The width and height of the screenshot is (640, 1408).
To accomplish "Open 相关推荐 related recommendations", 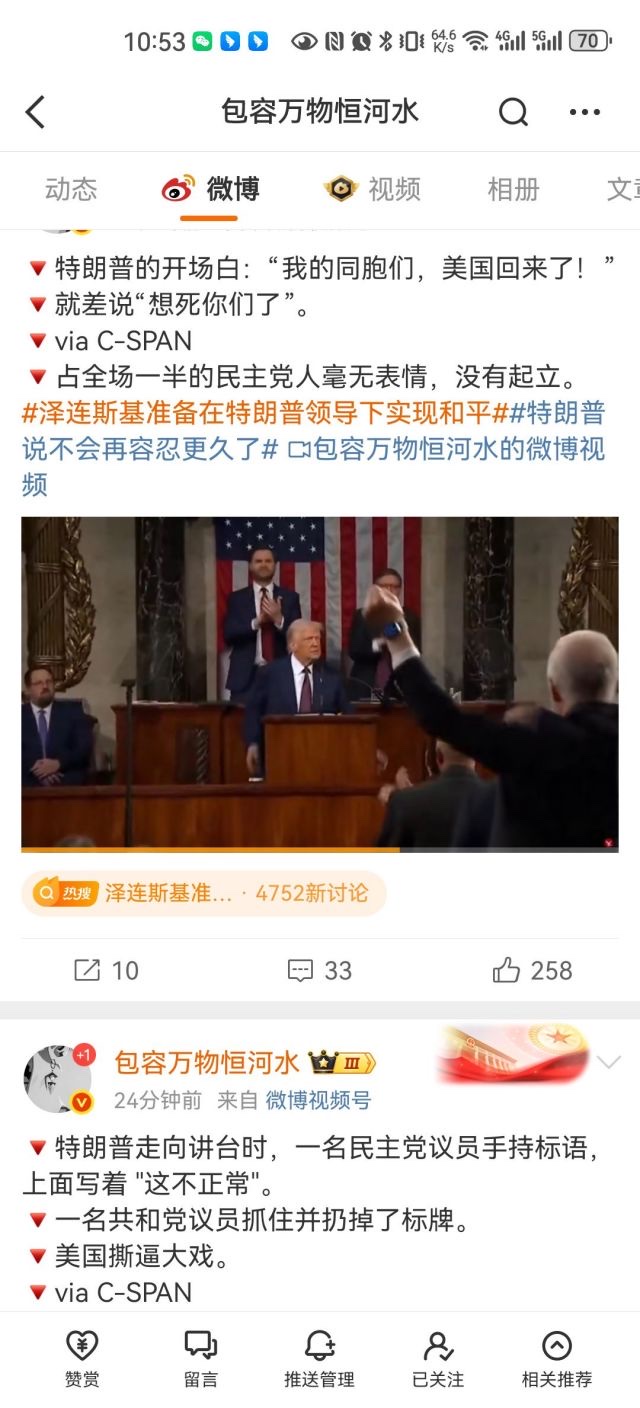I will click(x=557, y=1358).
